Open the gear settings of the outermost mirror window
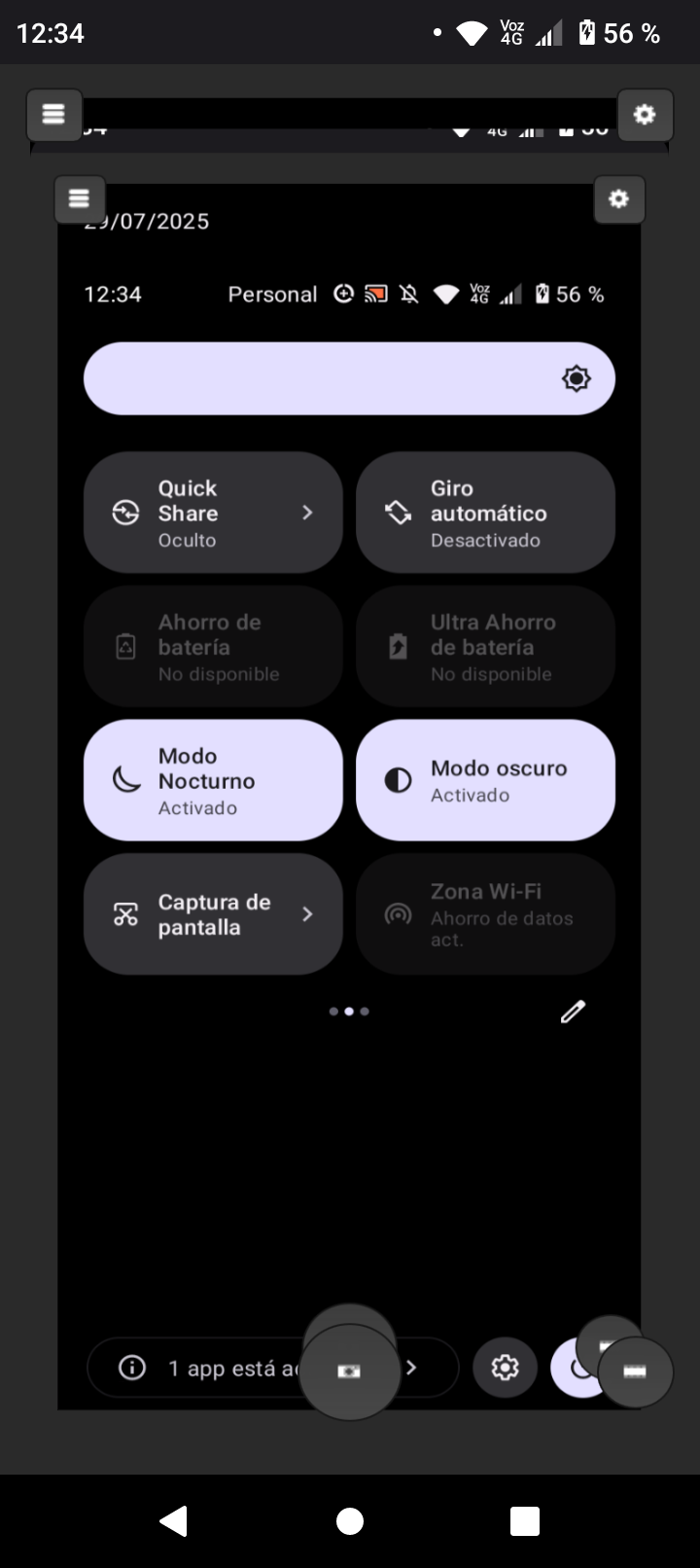 (645, 115)
